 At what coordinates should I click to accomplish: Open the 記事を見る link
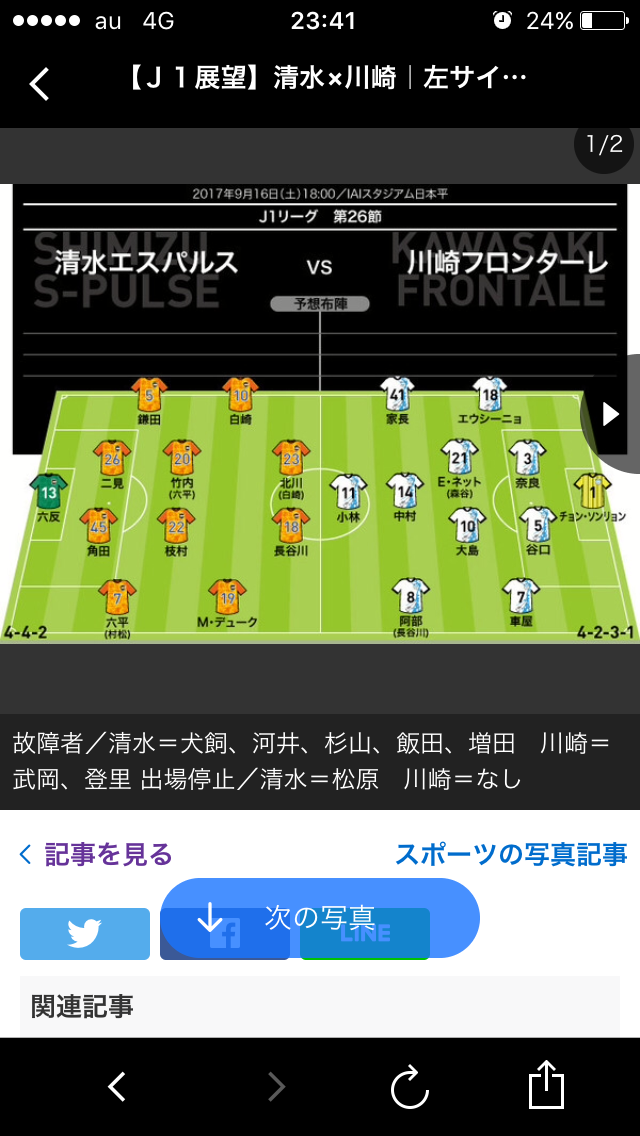tap(96, 855)
